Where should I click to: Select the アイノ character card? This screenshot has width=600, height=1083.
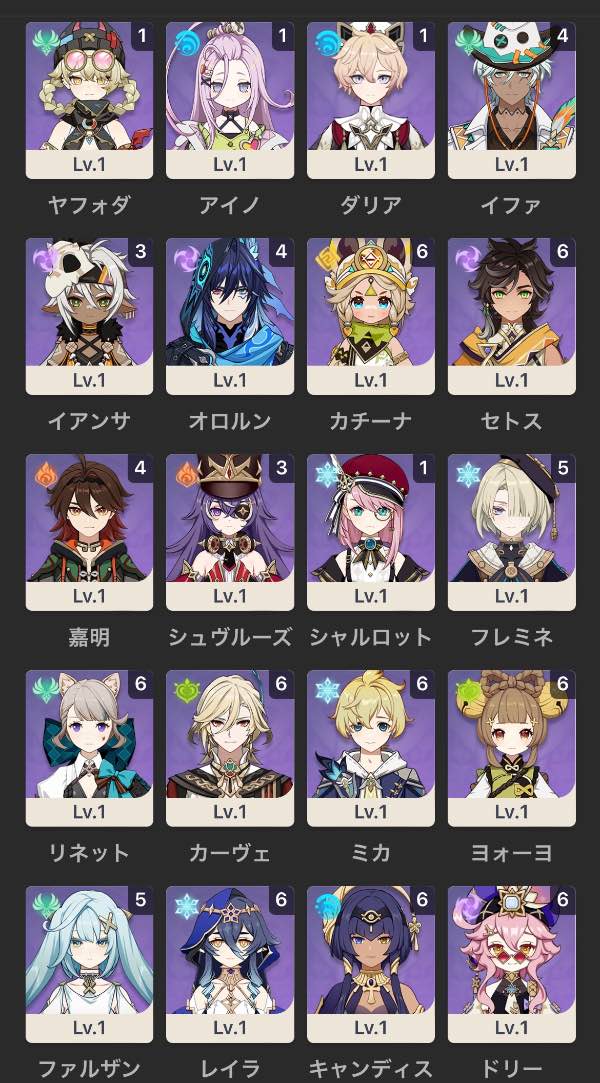tap(230, 100)
